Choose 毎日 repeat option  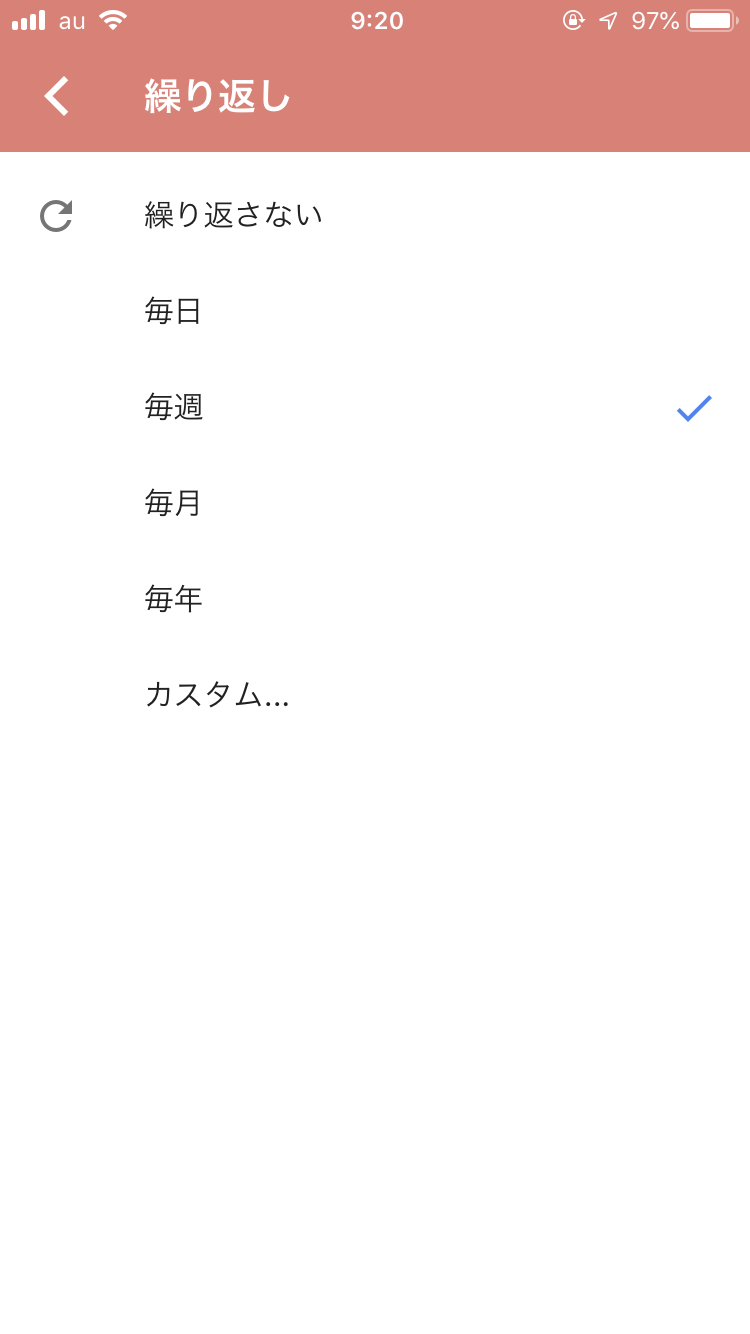(375, 311)
